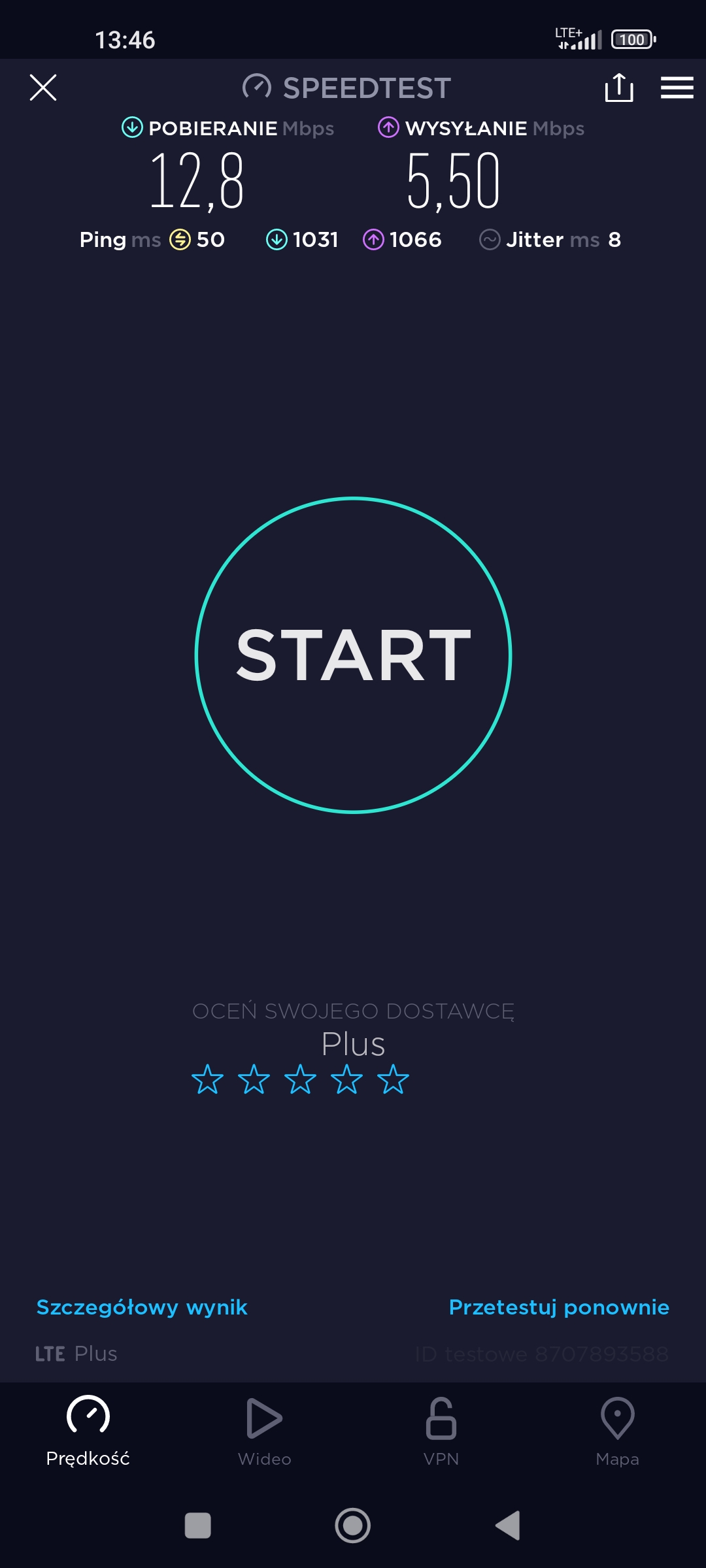Select the Prędkość tab
Image resolution: width=706 pixels, height=1568 pixels.
point(88,1431)
